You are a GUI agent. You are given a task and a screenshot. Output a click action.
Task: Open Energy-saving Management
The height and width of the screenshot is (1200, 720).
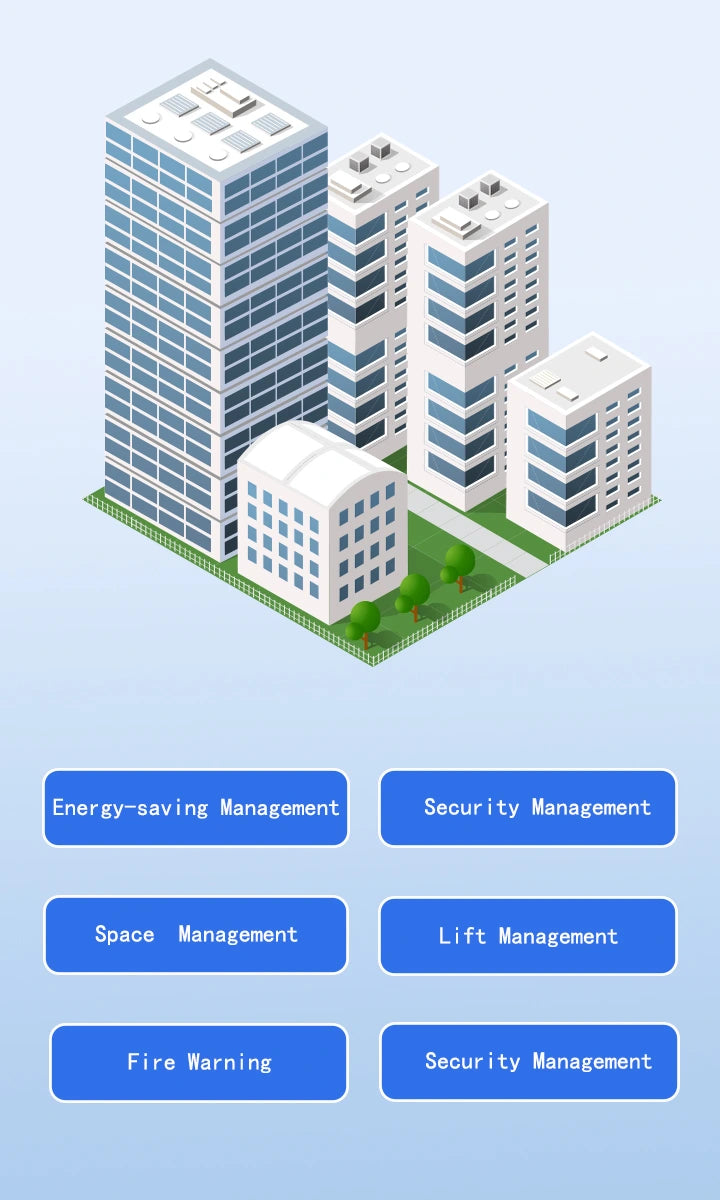196,808
